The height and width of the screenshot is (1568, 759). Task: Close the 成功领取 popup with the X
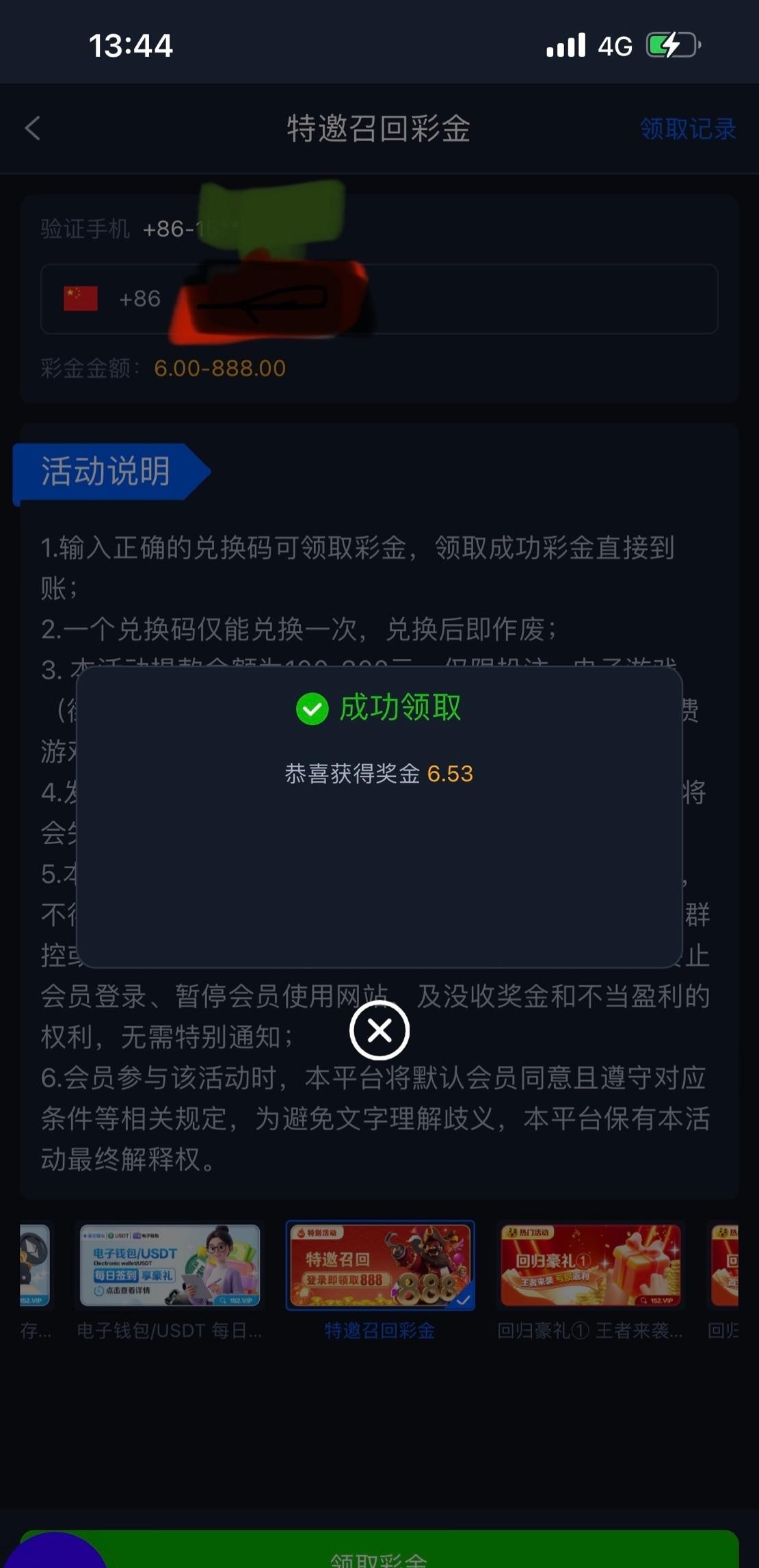[x=379, y=1030]
